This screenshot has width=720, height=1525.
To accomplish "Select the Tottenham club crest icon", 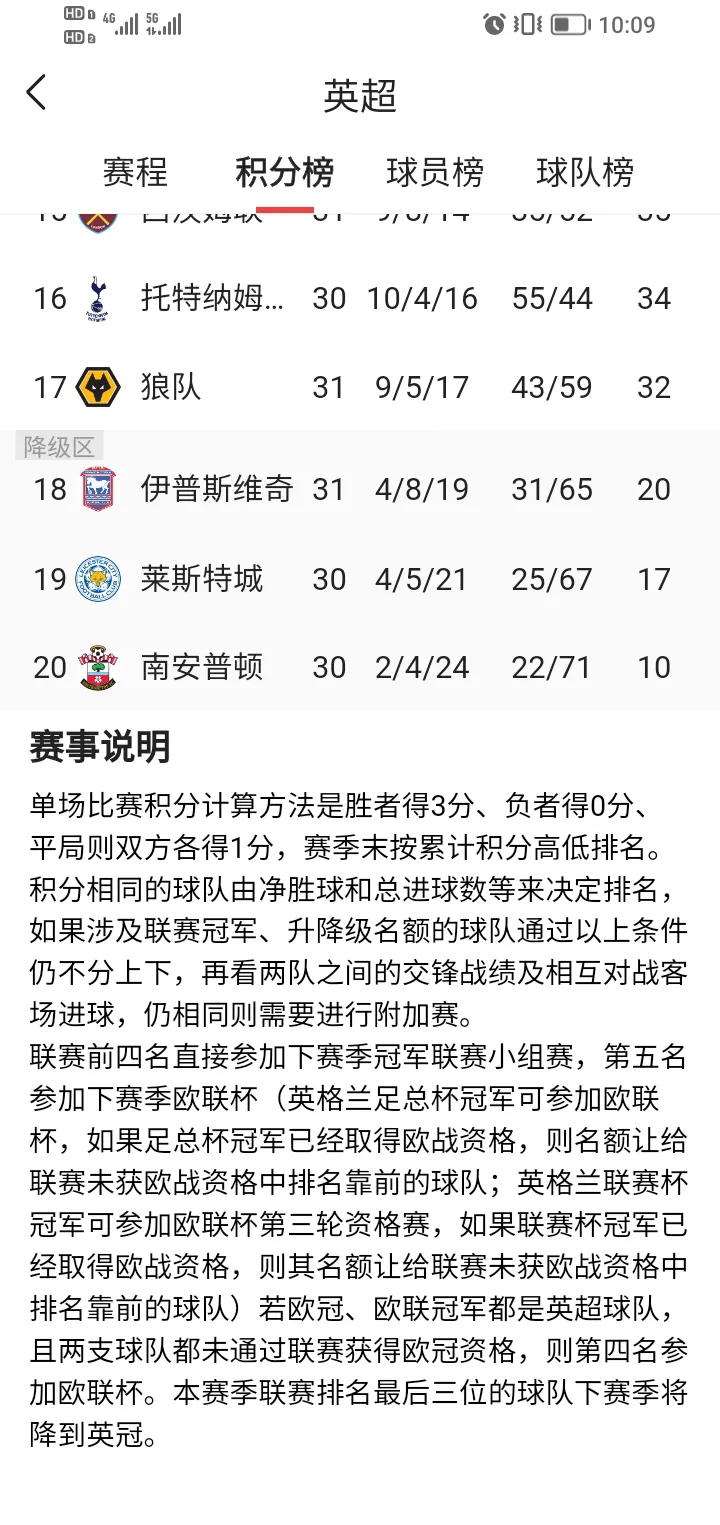I will (x=97, y=299).
